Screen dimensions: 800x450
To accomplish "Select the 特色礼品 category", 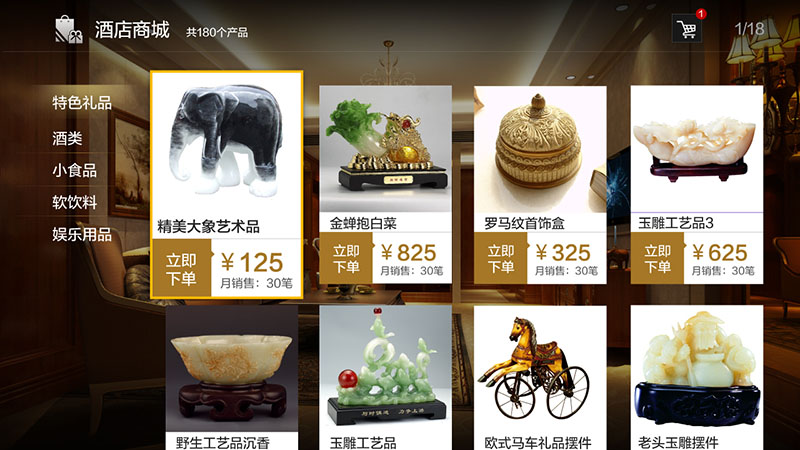I will pyautogui.click(x=81, y=103).
